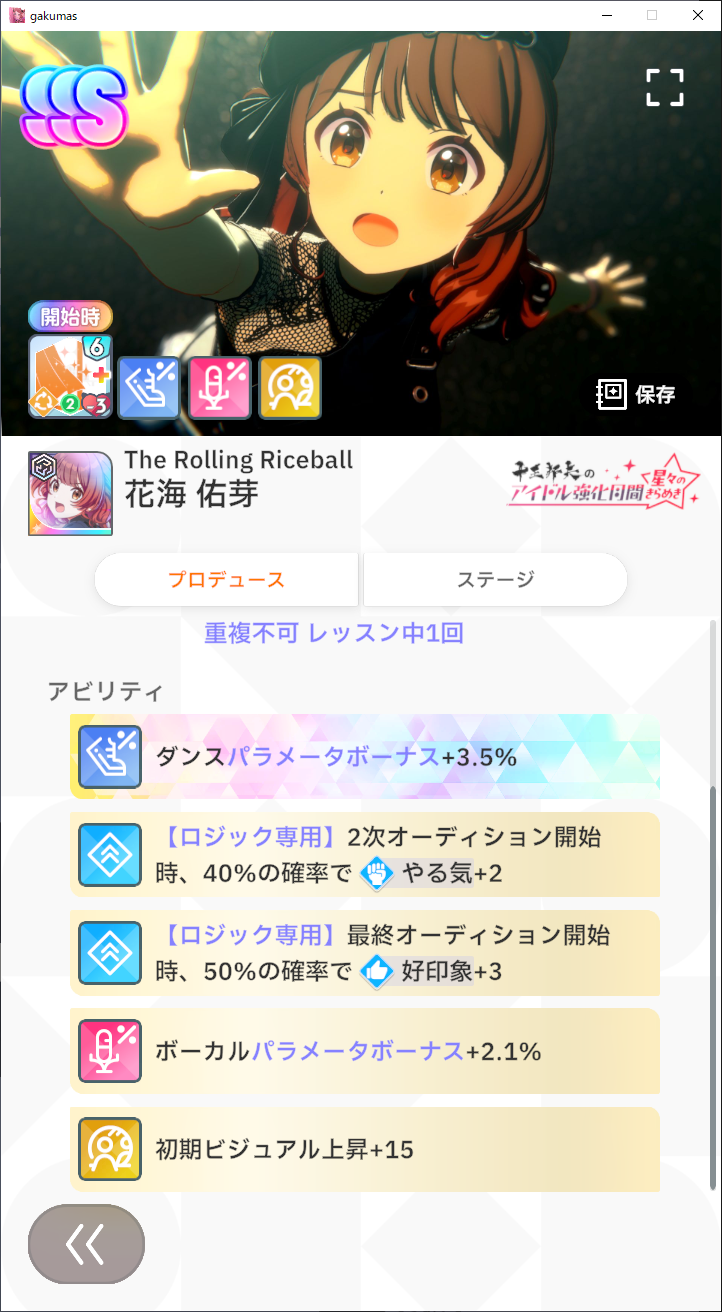Open the starting skill card icon
Image resolution: width=722 pixels, height=1312 pixels.
[70, 376]
